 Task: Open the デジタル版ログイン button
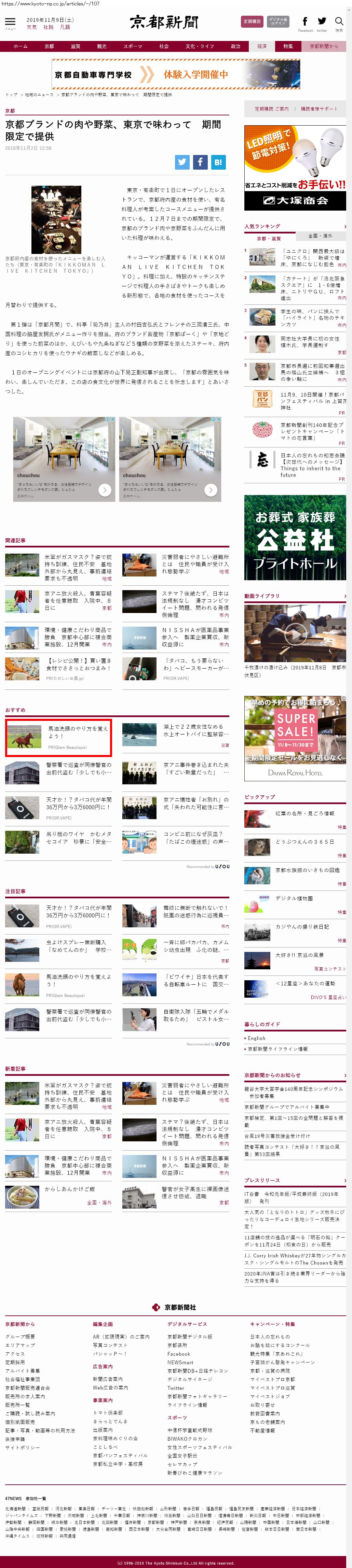(278, 21)
